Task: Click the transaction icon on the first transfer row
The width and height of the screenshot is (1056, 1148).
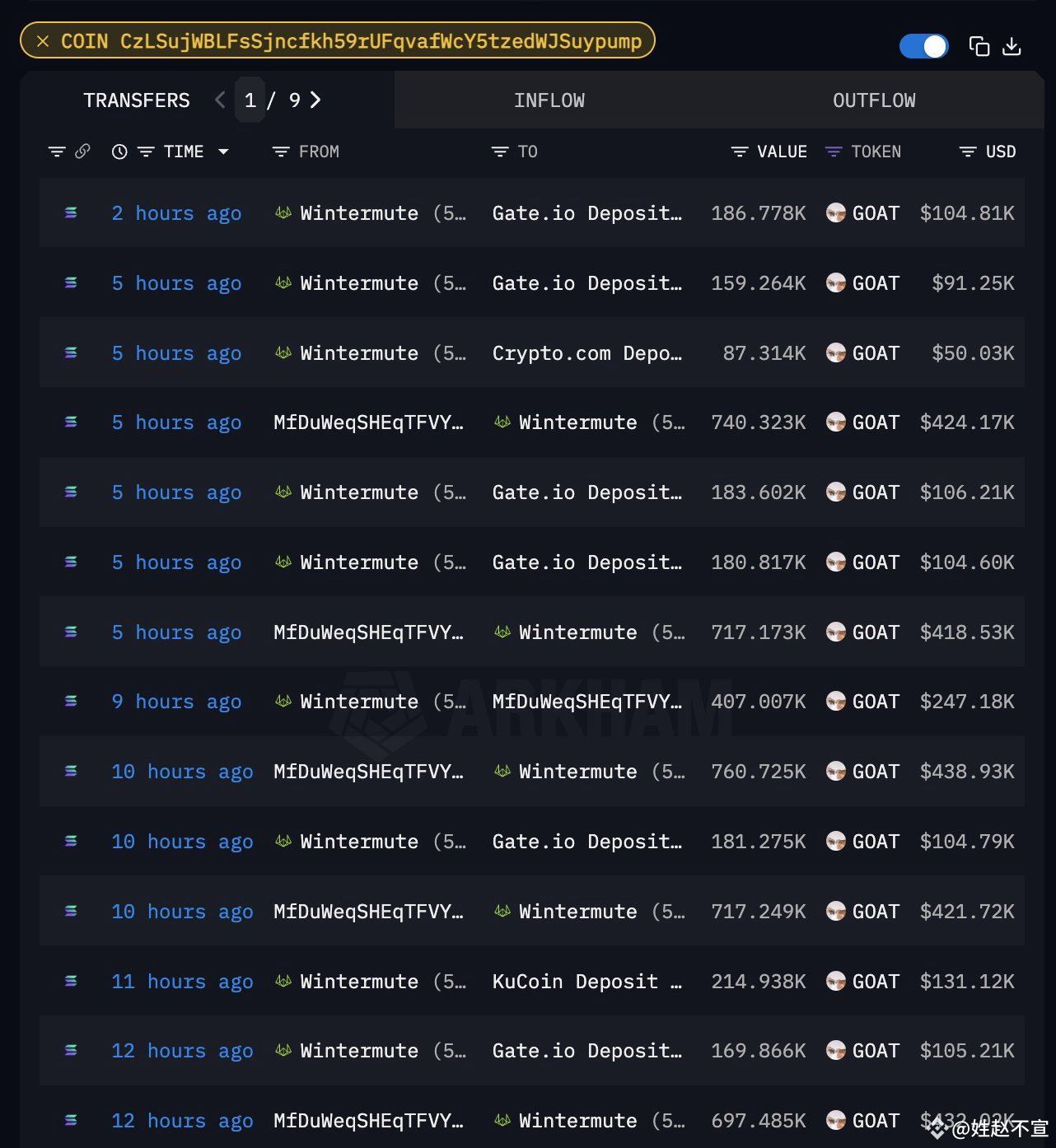Action: coord(71,212)
